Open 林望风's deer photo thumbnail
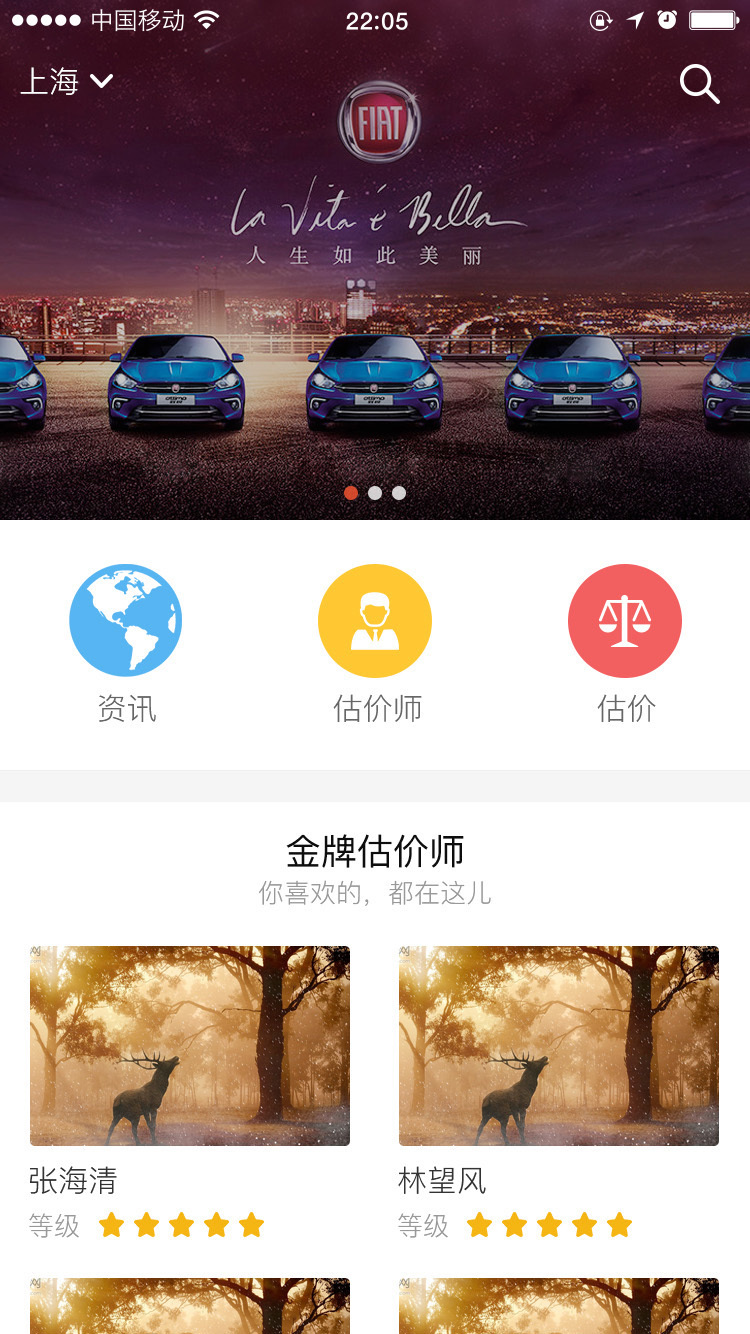The image size is (750, 1334). coord(559,1045)
